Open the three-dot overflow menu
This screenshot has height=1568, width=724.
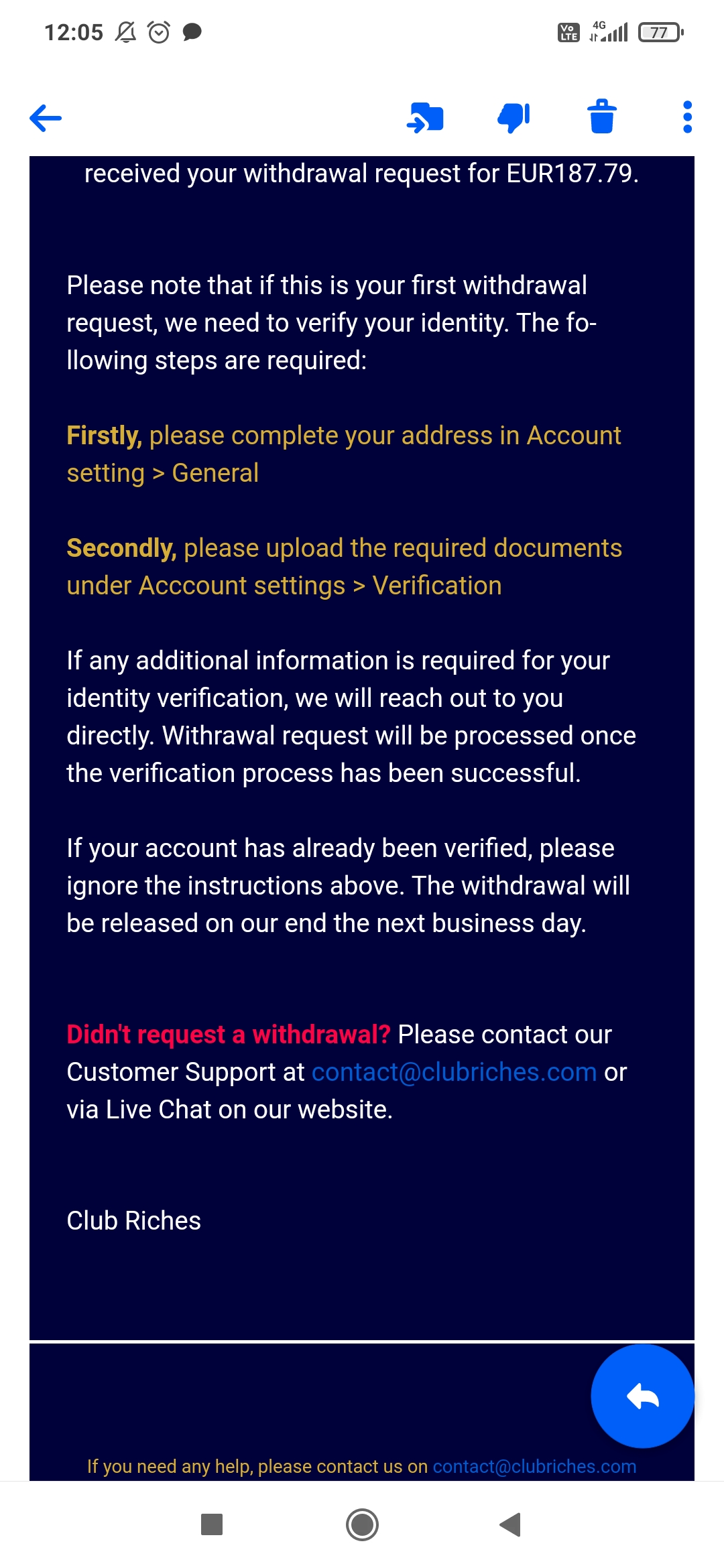pos(687,117)
